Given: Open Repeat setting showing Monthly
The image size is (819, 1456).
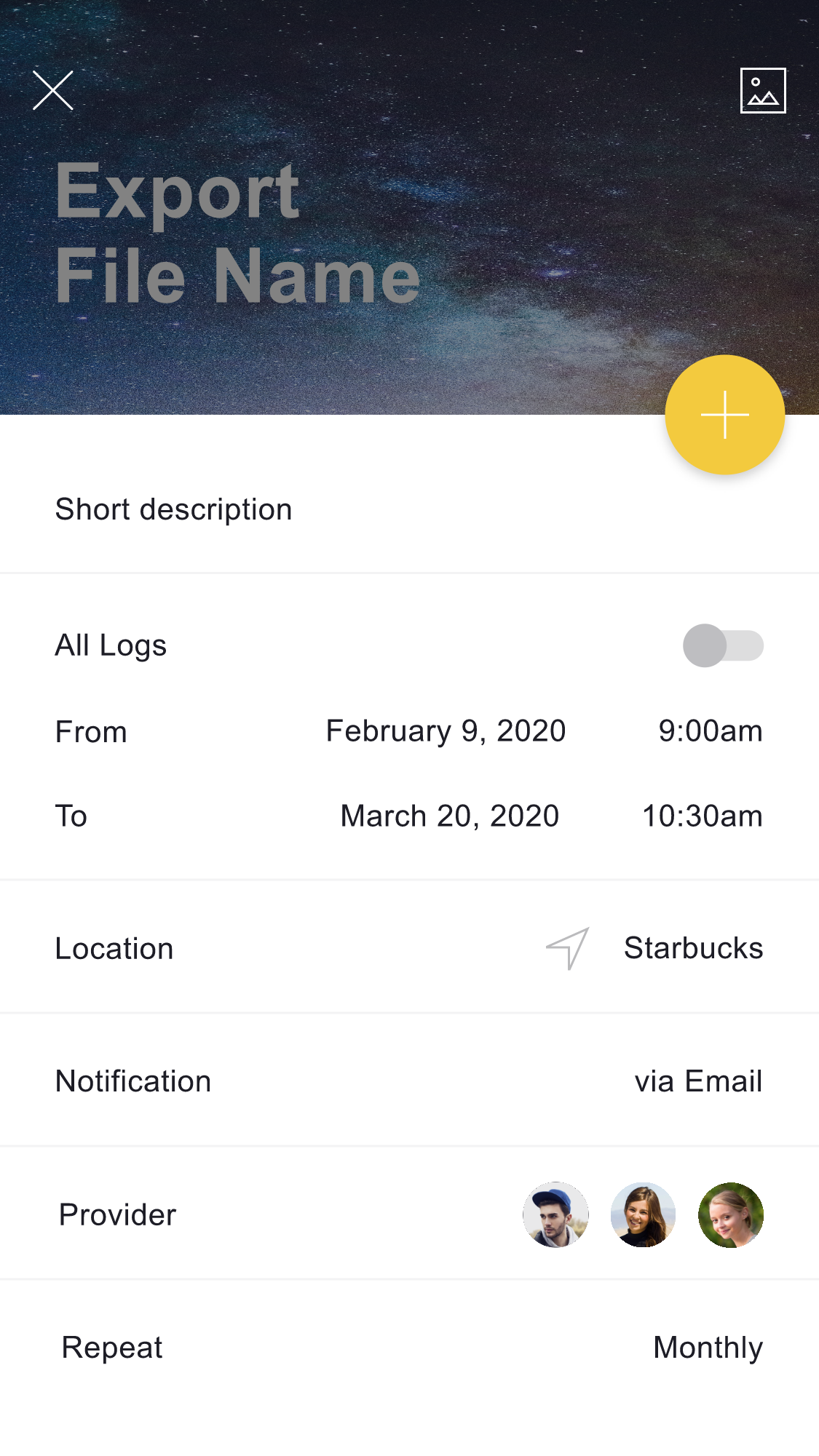Looking at the screenshot, I should pos(707,1348).
